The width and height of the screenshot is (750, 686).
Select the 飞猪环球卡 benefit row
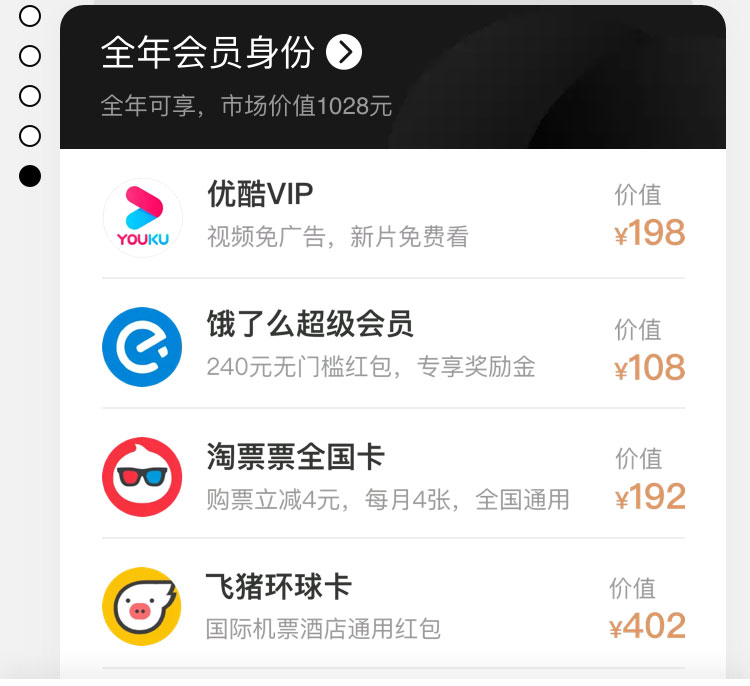(393, 606)
